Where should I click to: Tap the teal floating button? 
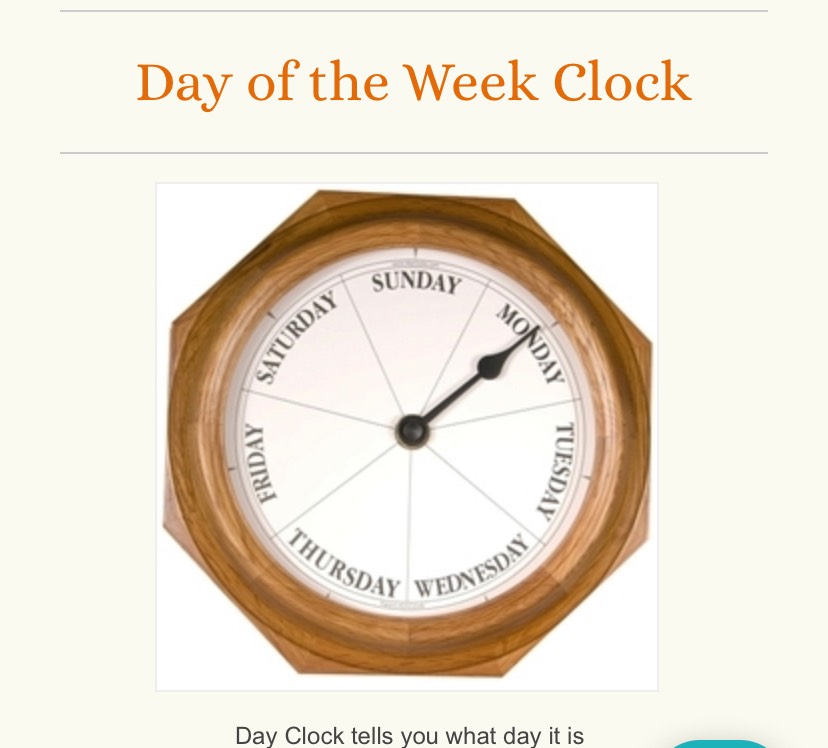(720, 744)
